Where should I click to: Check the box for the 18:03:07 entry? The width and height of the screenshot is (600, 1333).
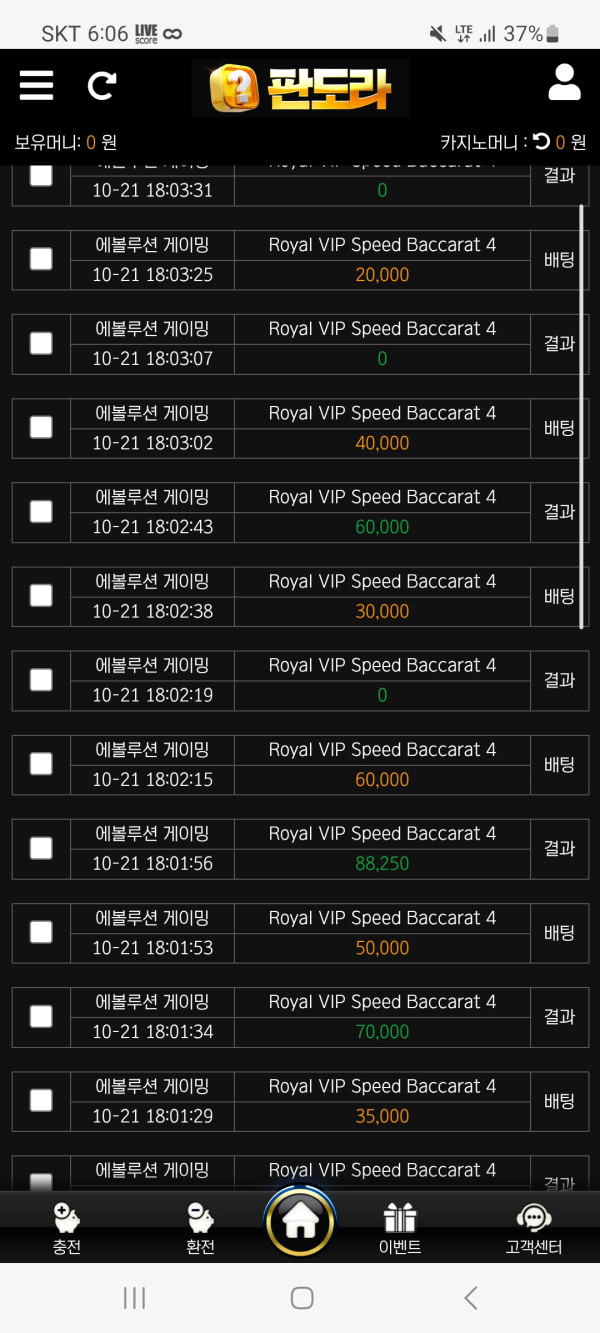(x=41, y=343)
